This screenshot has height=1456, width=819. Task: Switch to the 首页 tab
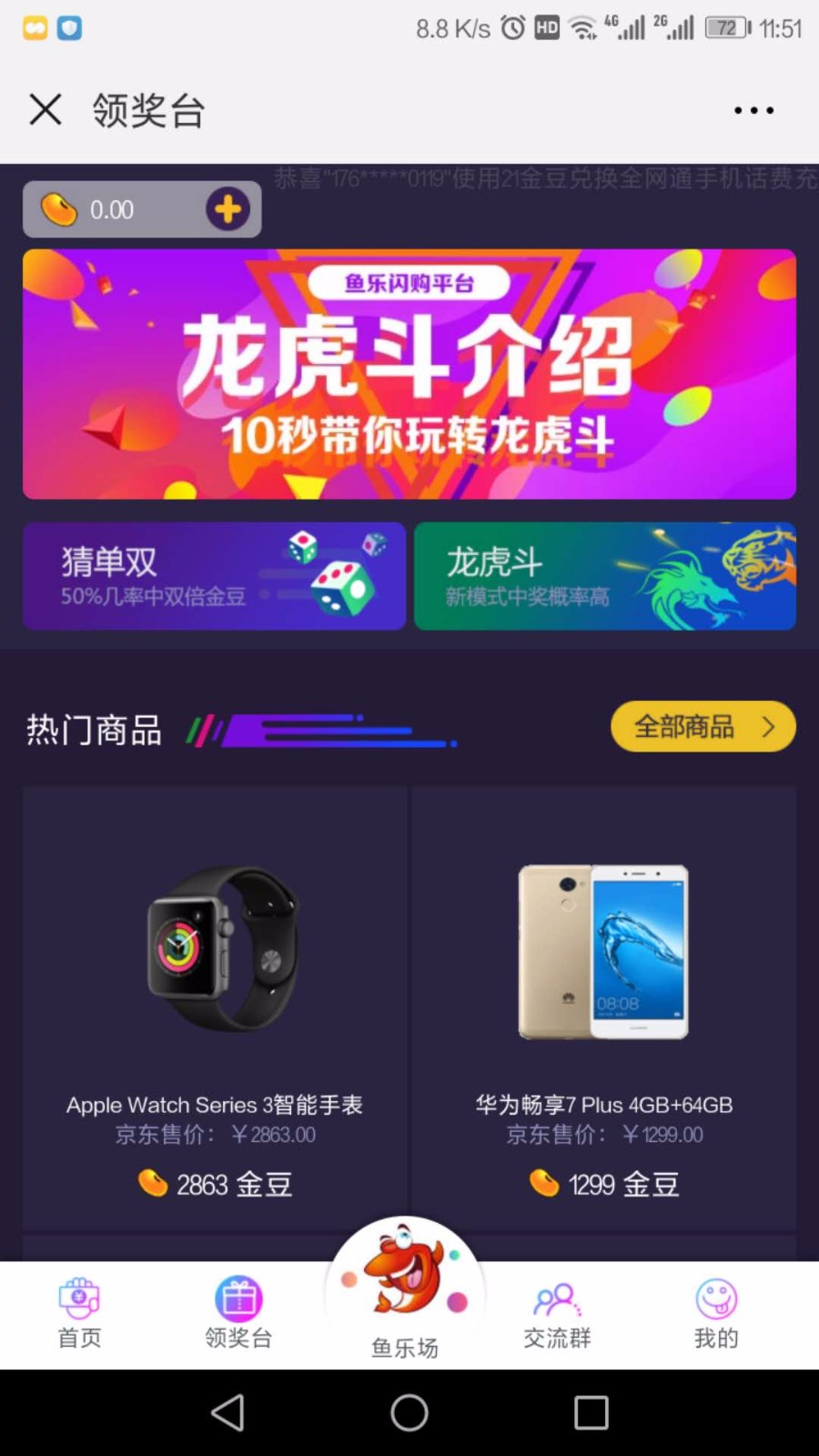(x=80, y=1313)
